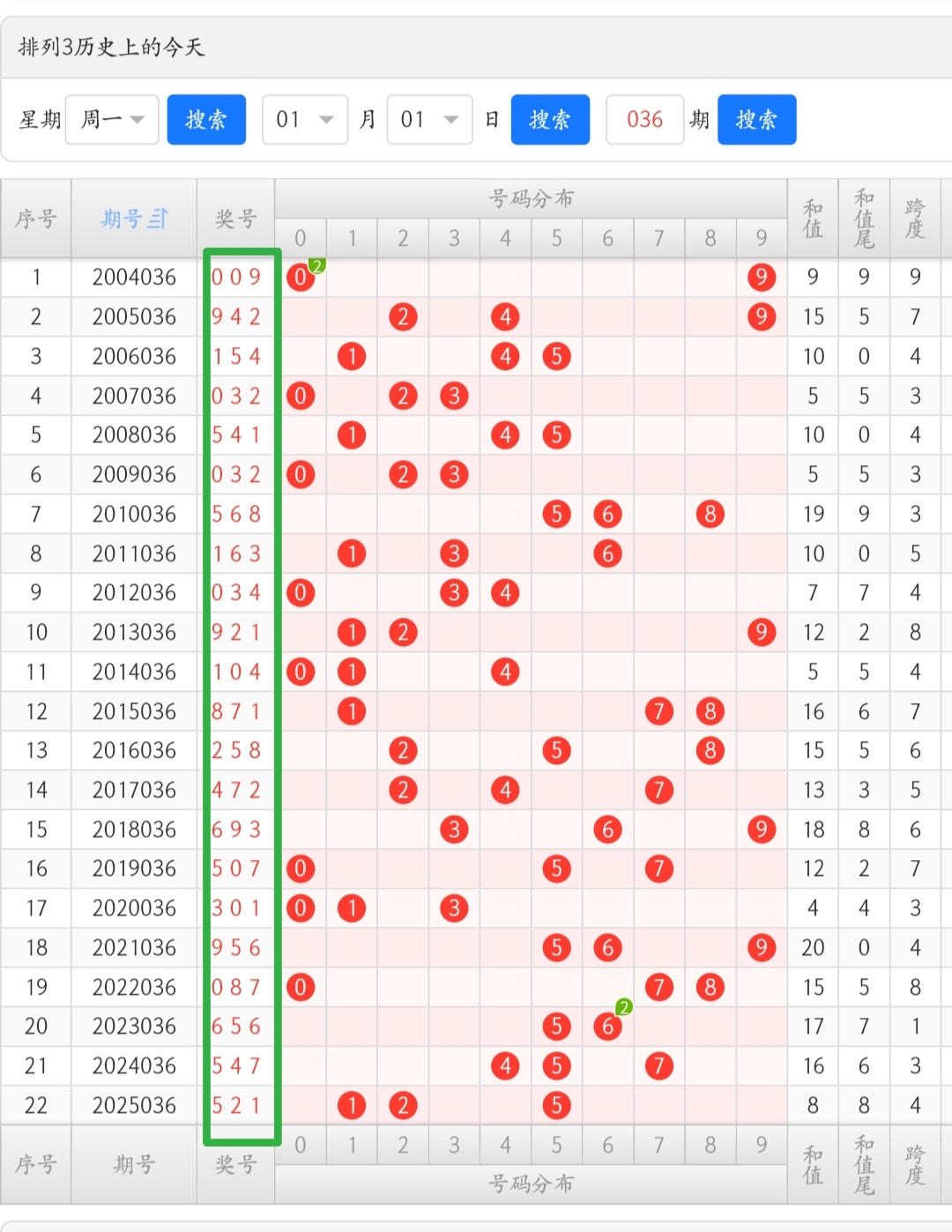Tap the 搜索 button after 期

click(756, 120)
